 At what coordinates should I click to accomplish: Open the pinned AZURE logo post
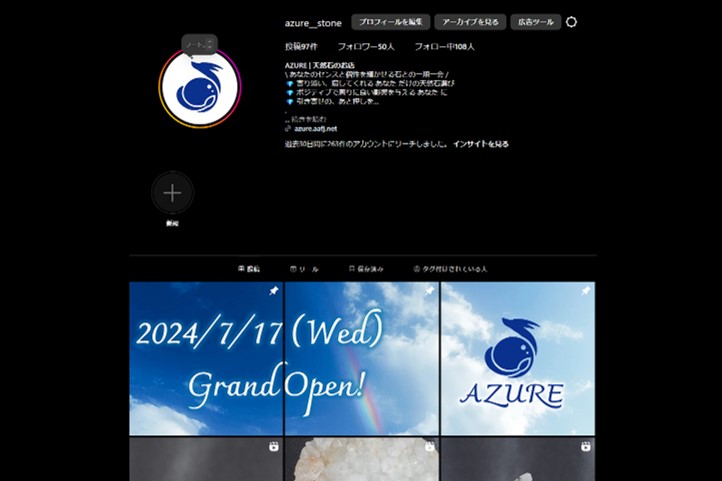pos(518,358)
